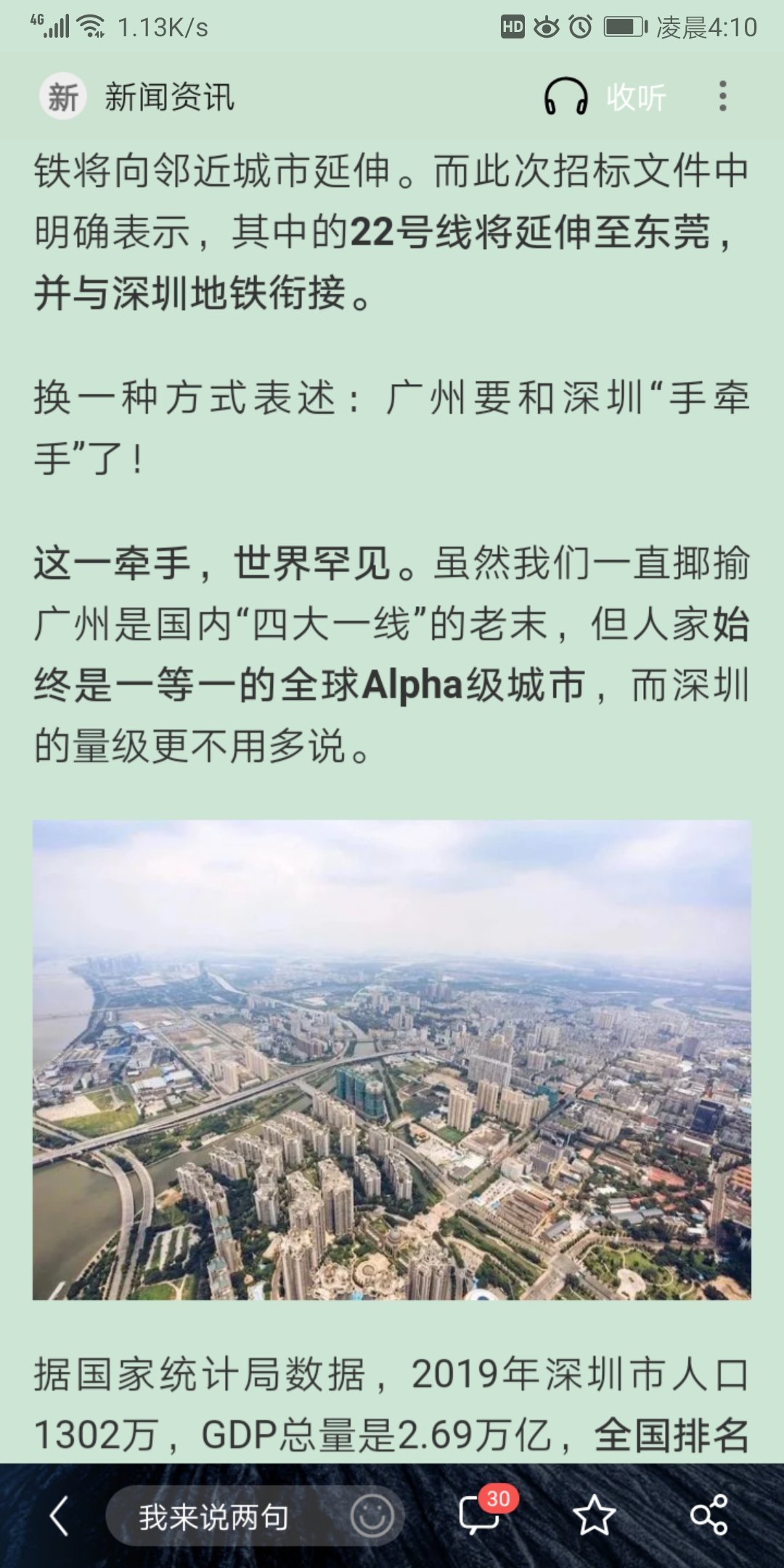Open the three-dot overflow menu
Screen dimensions: 784x1568
[722, 97]
